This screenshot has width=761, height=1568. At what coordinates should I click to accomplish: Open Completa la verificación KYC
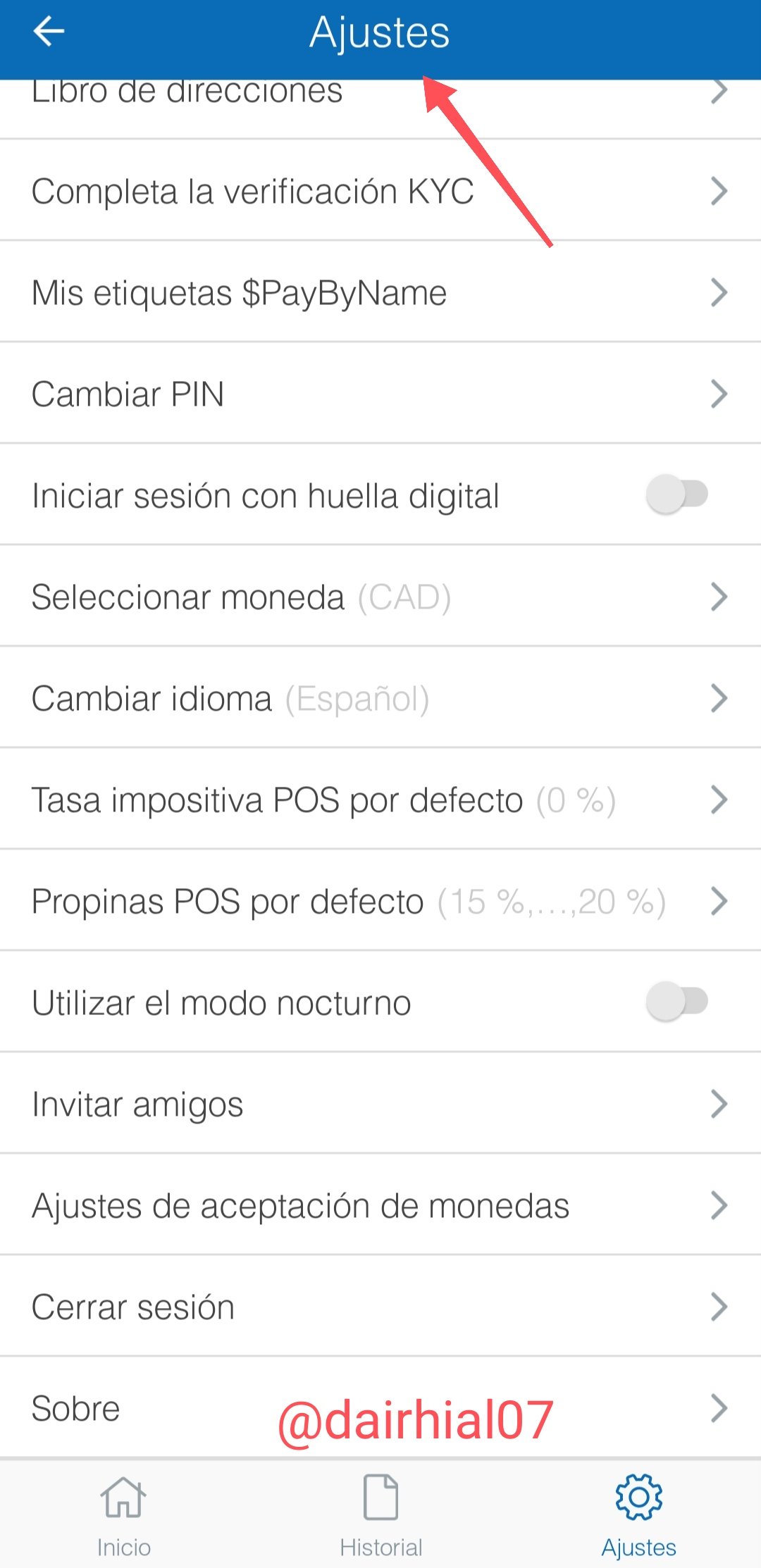pyautogui.click(x=380, y=191)
